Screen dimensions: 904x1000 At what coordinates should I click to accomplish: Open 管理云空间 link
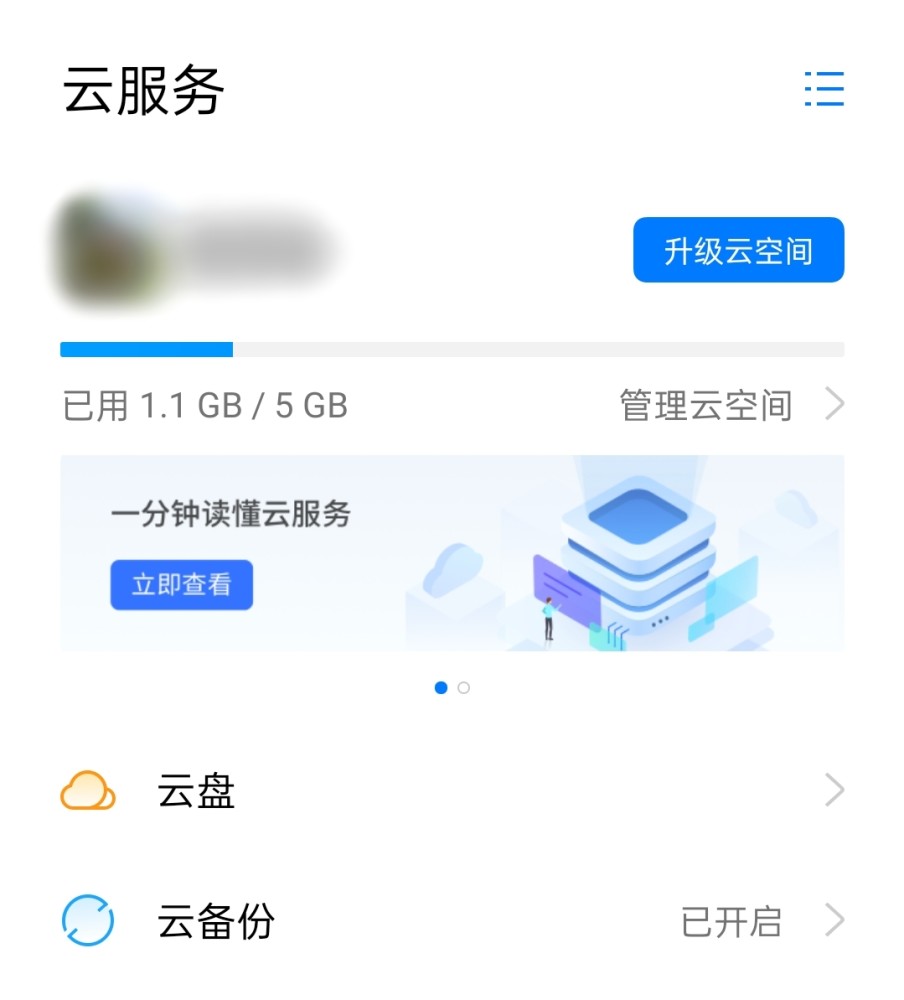(x=704, y=405)
